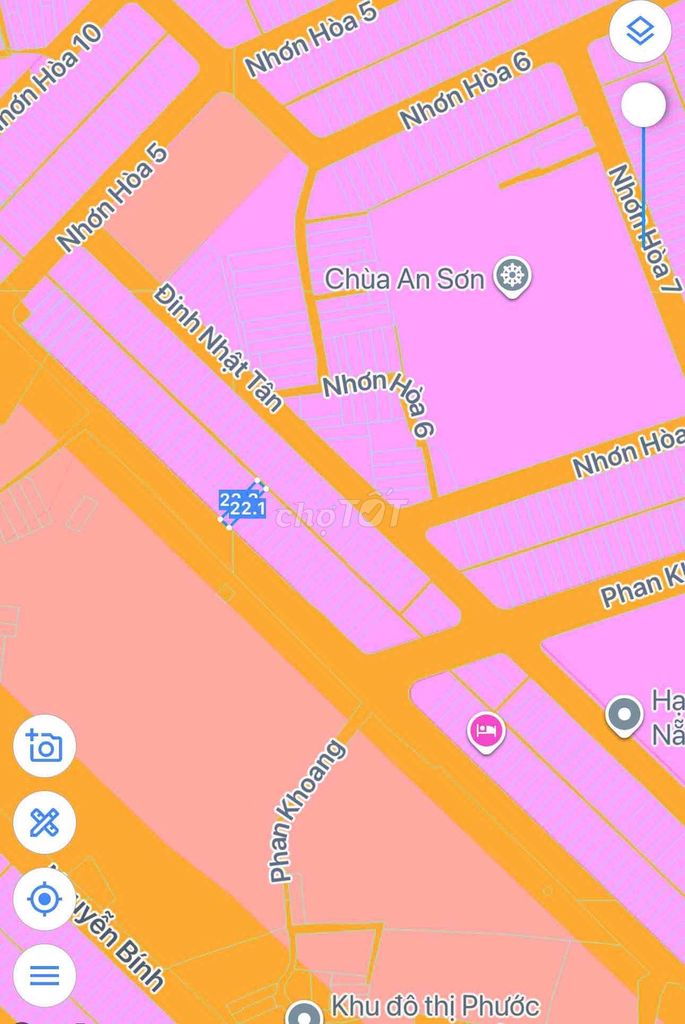Activate the measure tool
This screenshot has width=685, height=1024.
pos(45,823)
